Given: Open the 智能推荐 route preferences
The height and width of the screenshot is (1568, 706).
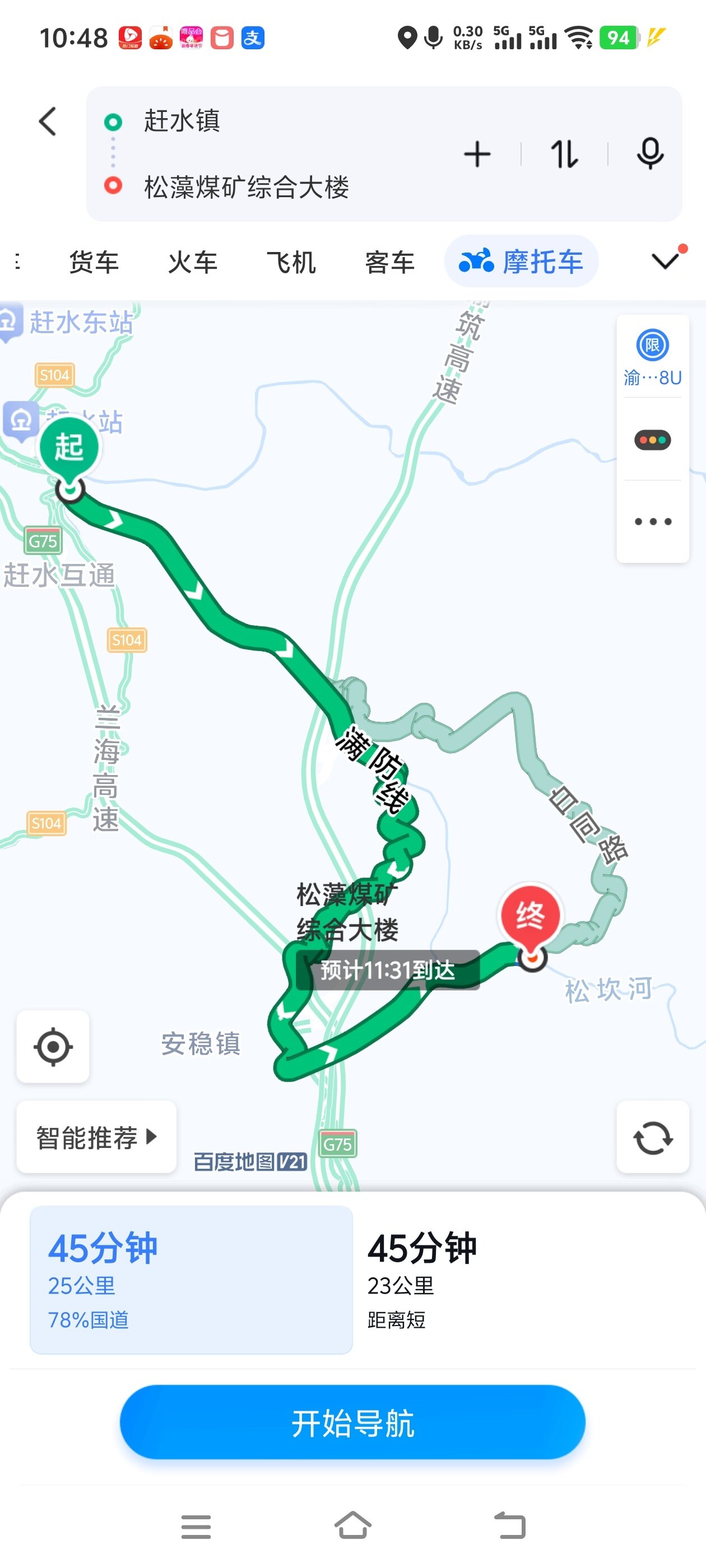Looking at the screenshot, I should pos(96,1136).
